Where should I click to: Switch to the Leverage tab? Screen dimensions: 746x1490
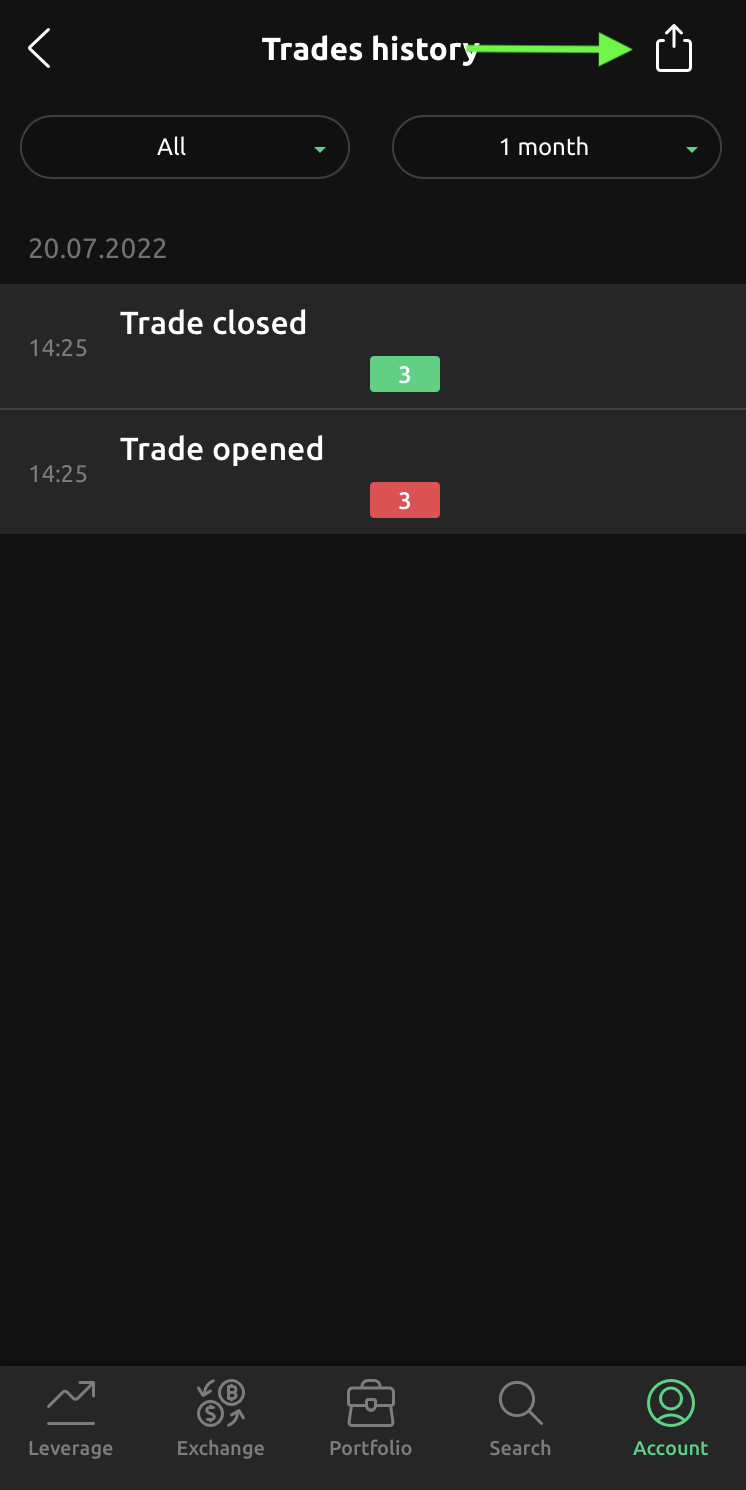pos(70,1418)
